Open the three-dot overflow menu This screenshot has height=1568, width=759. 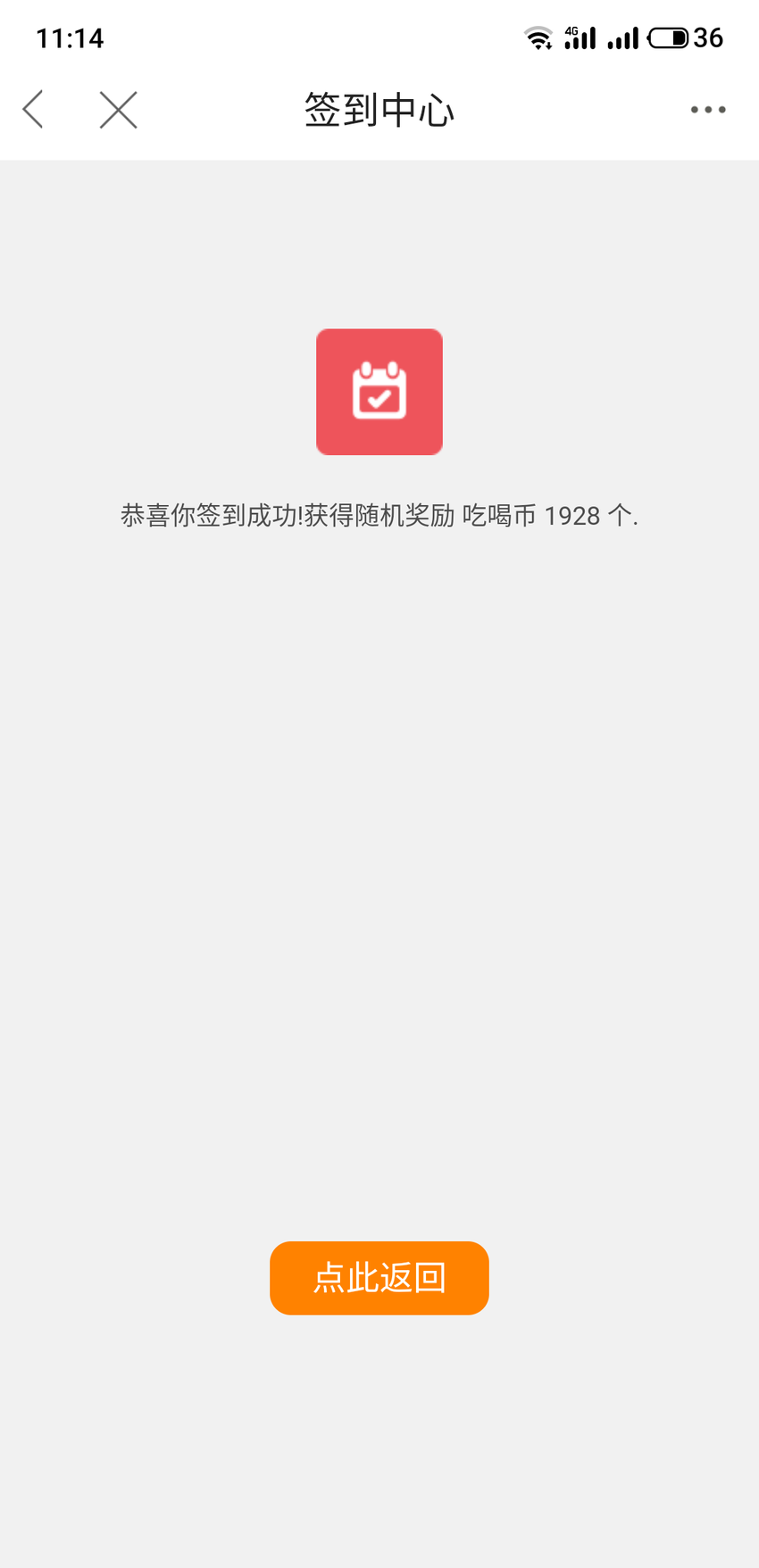pos(707,110)
